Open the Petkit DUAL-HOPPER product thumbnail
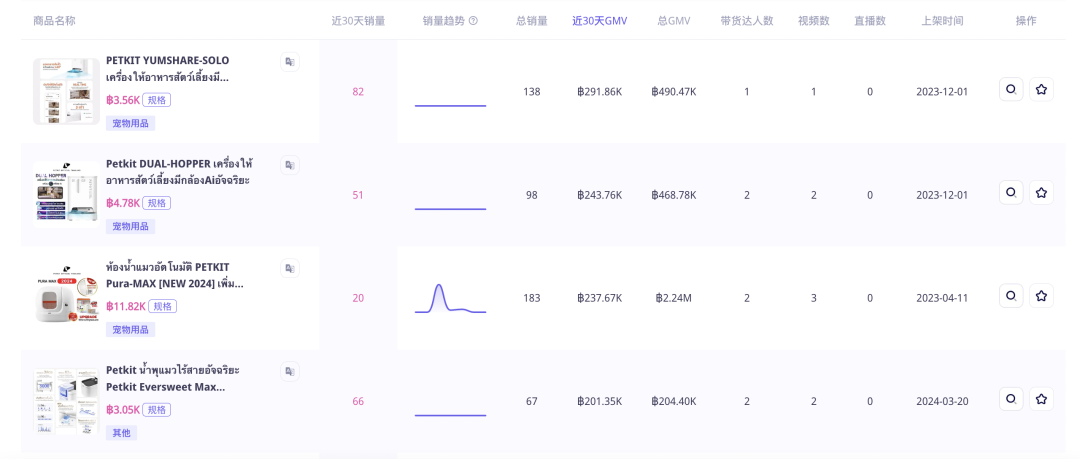Image resolution: width=1080 pixels, height=459 pixels. tap(66, 193)
